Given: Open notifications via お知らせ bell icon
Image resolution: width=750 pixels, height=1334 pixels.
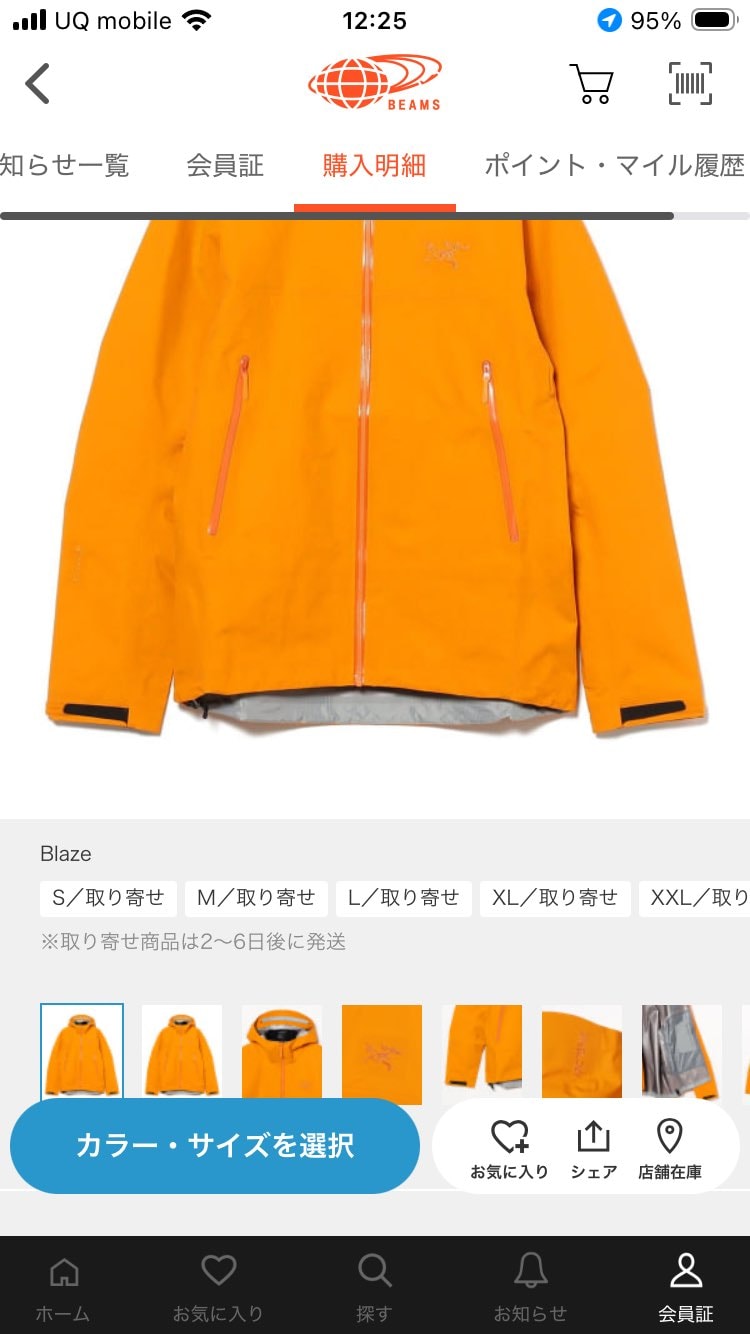Looking at the screenshot, I should 530,1285.
